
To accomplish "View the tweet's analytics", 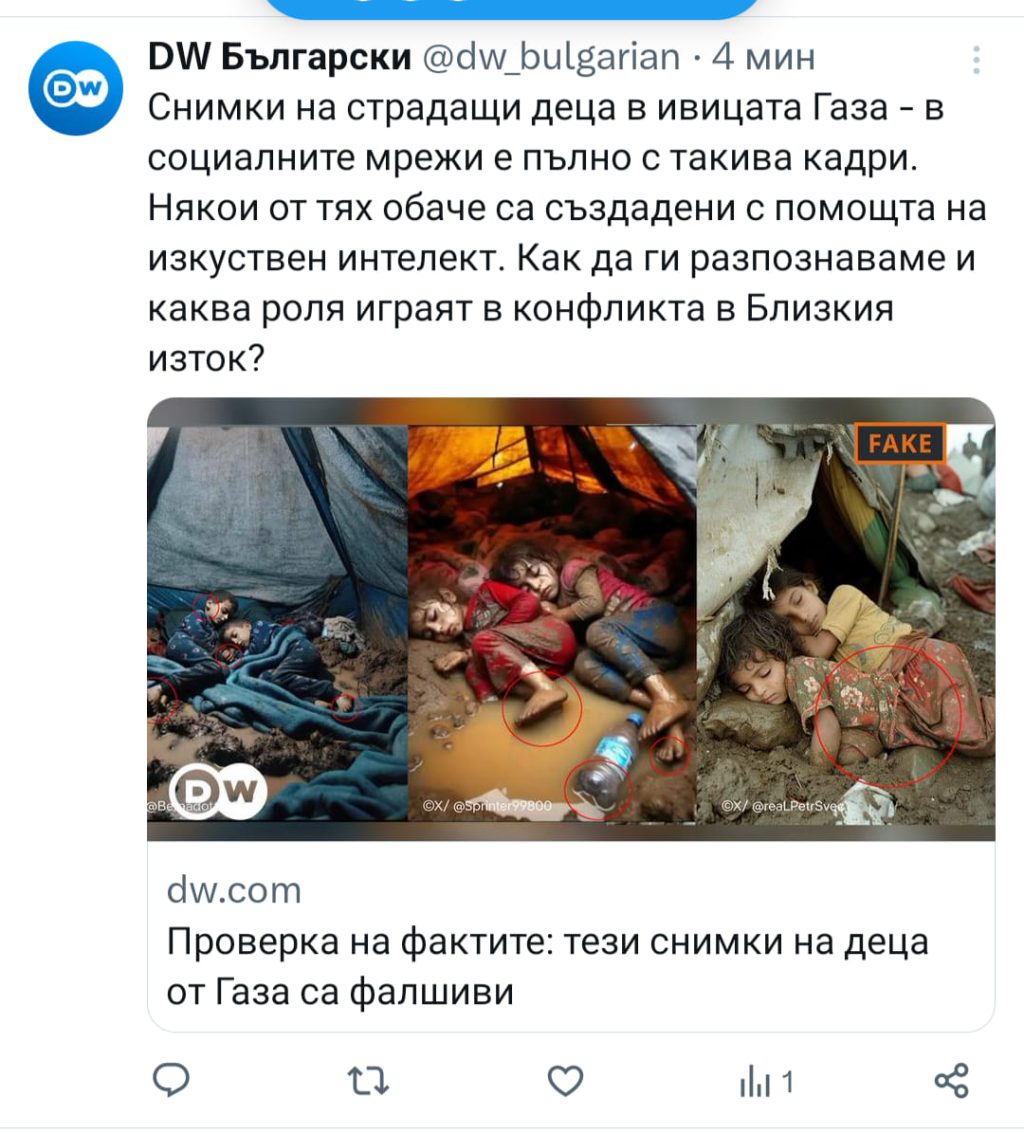I will 765,1081.
